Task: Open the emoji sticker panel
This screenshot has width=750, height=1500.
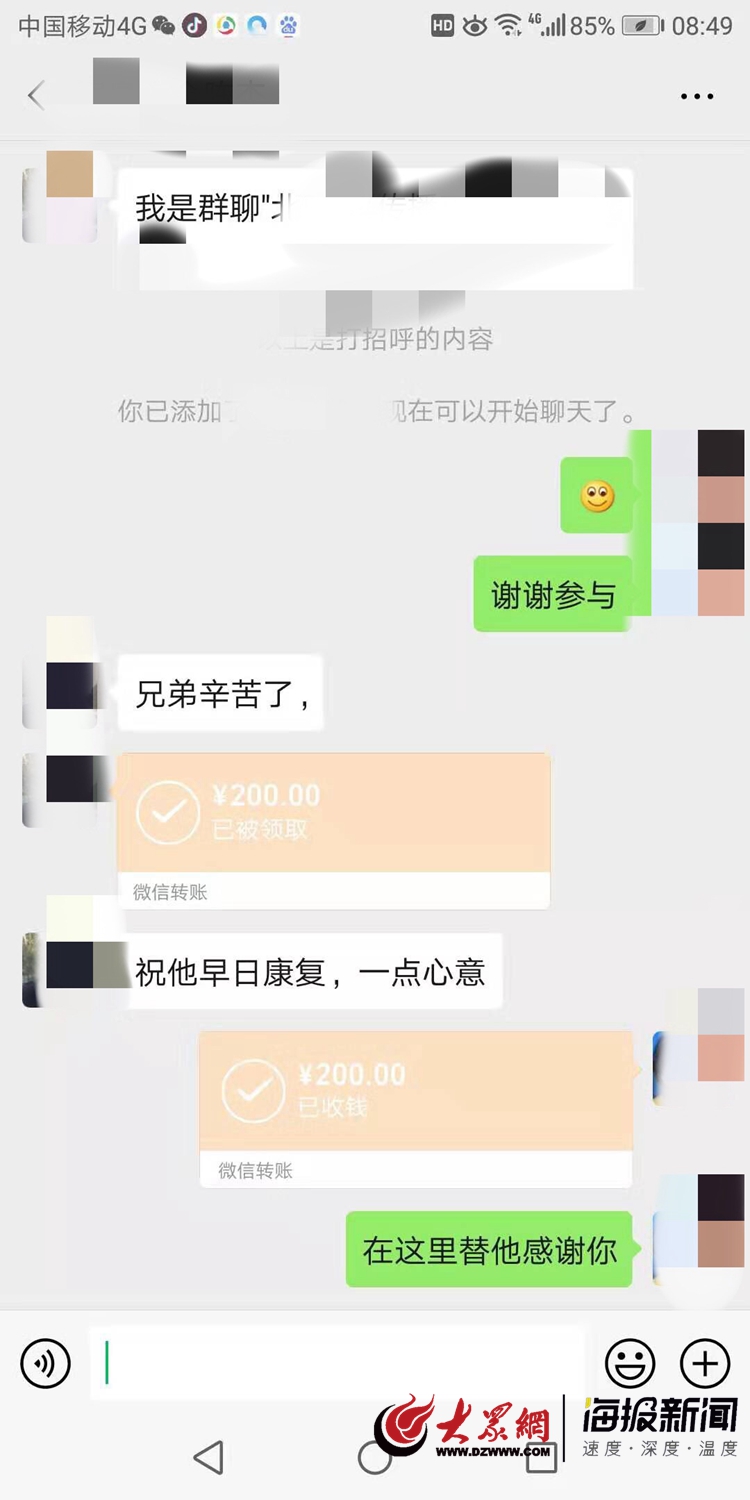Action: [x=630, y=1363]
